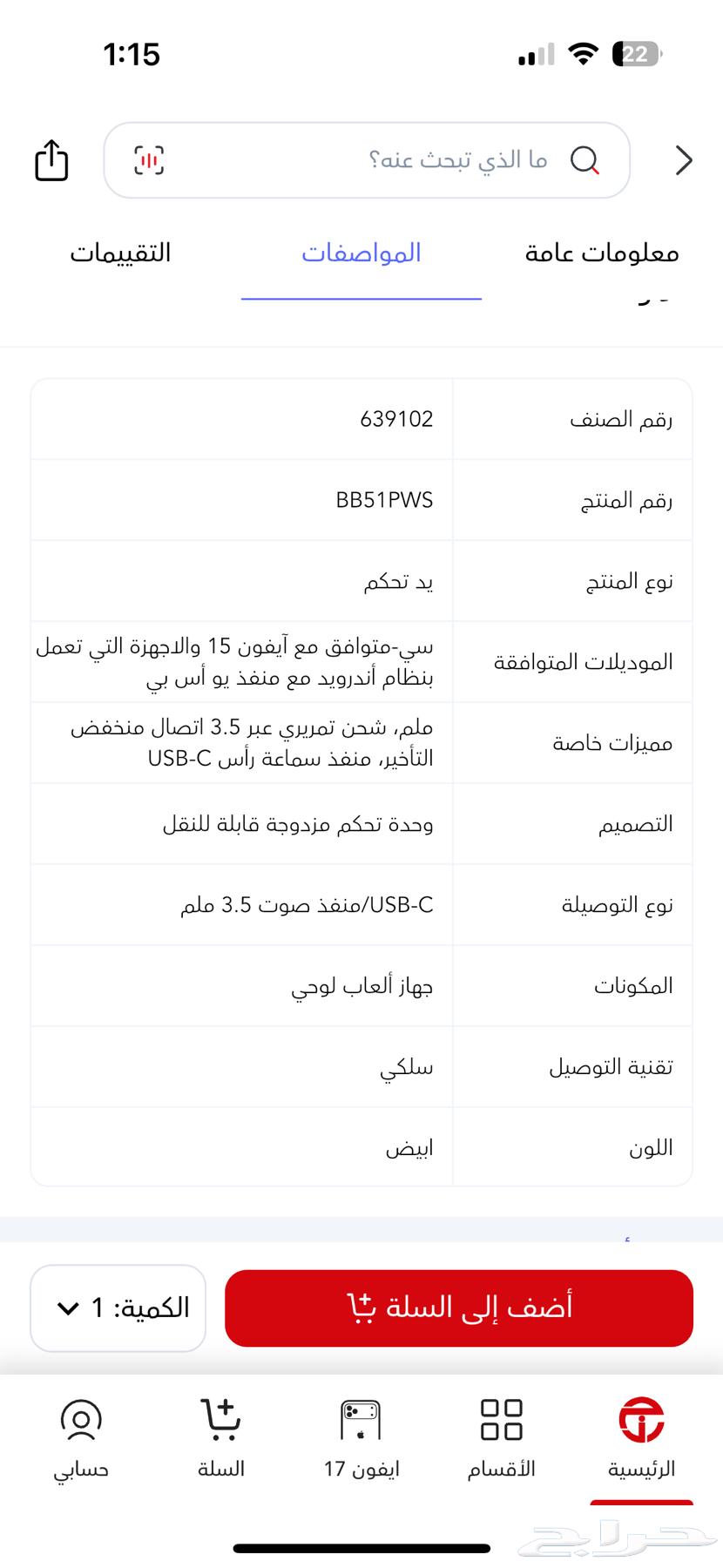Switch to the معلومات عامة tab

(x=601, y=253)
